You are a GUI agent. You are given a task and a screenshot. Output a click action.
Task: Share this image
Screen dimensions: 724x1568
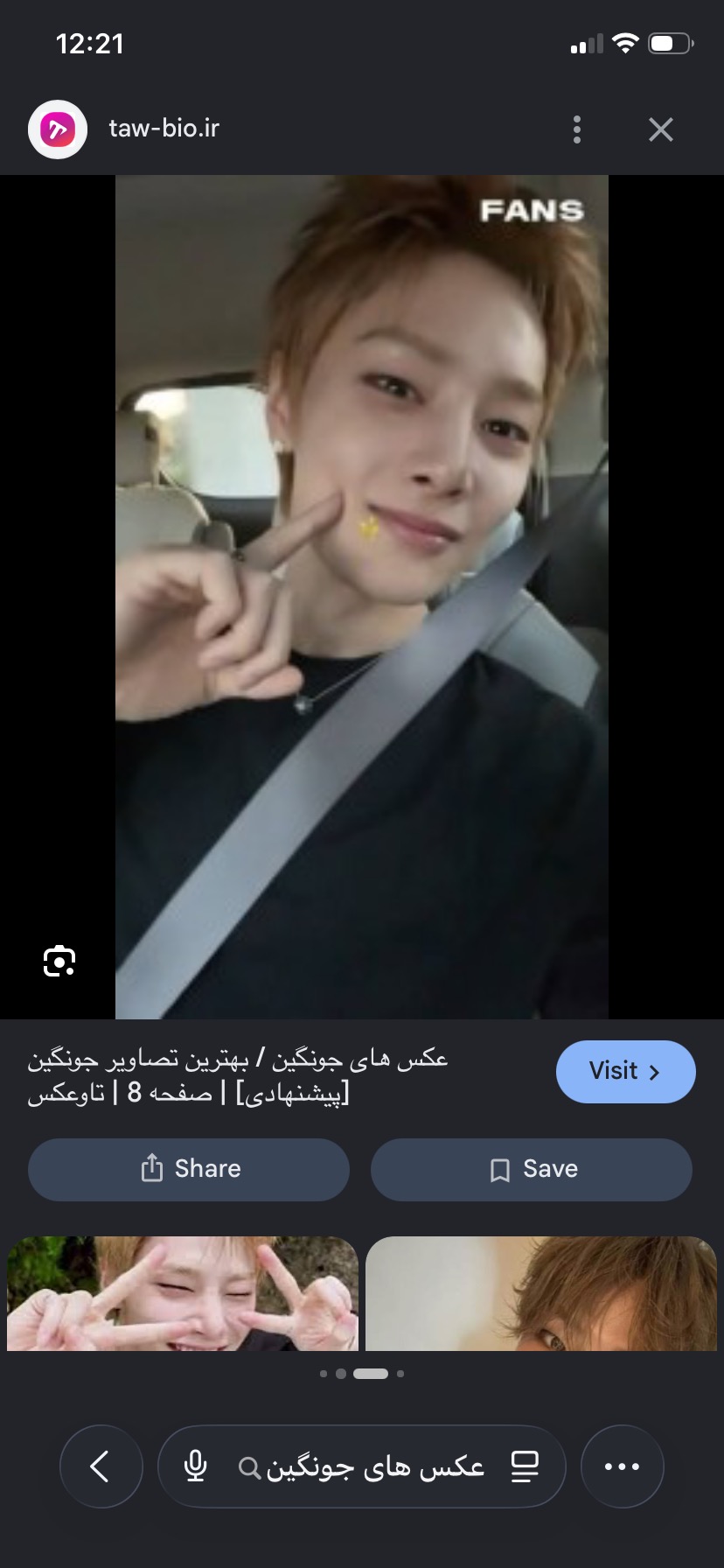pyautogui.click(x=189, y=1169)
